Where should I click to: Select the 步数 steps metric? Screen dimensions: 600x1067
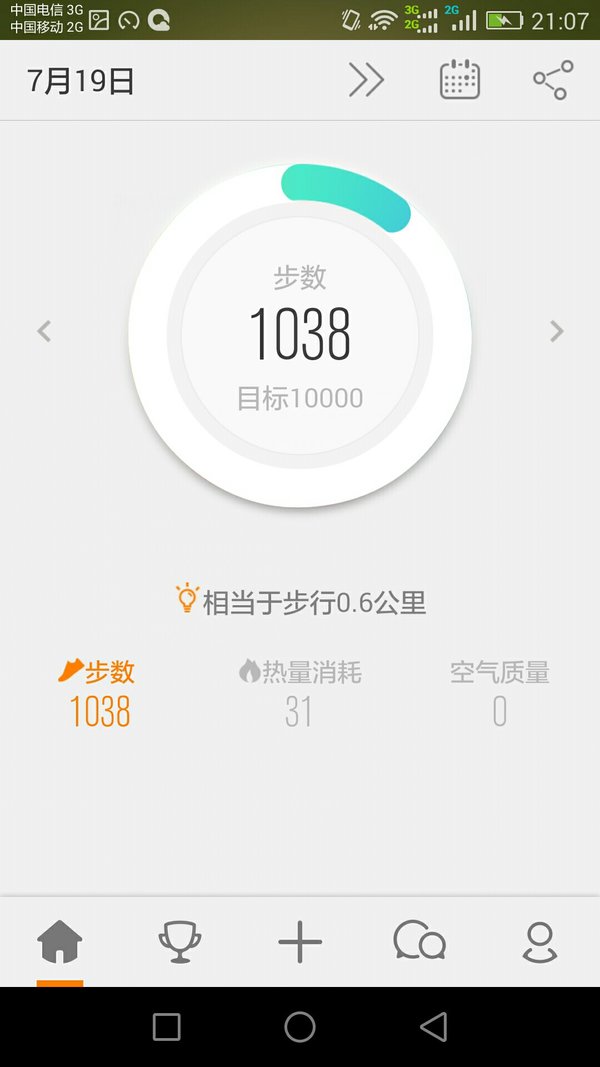coord(97,693)
